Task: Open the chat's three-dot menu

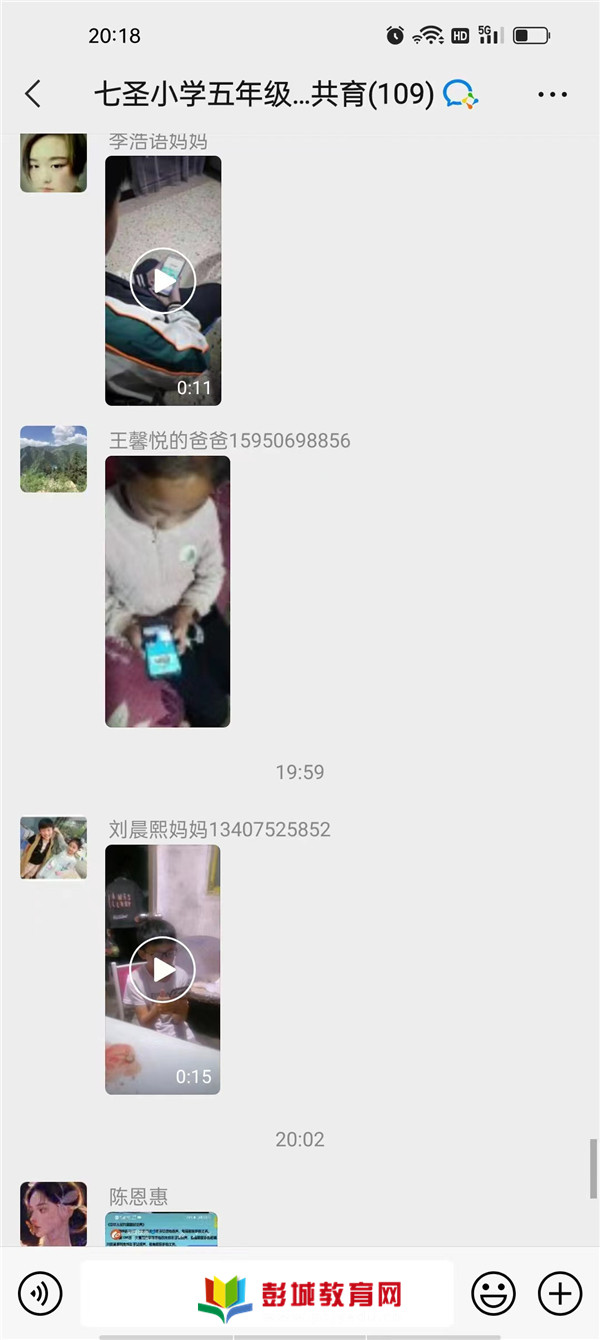Action: [552, 94]
